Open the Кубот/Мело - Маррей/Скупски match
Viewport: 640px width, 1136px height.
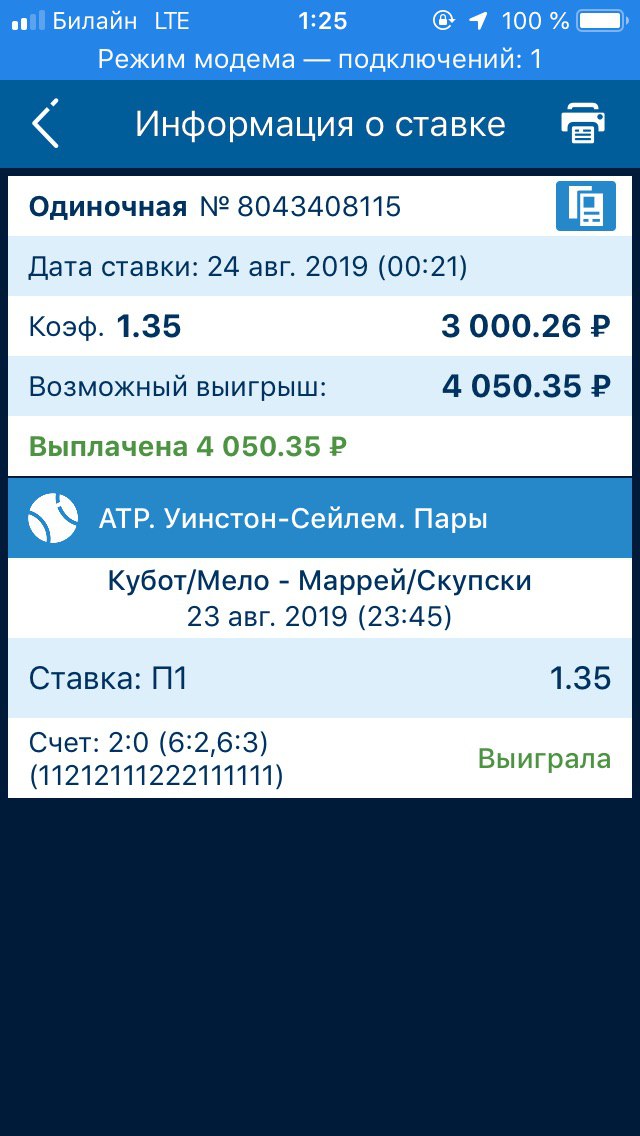point(320,598)
